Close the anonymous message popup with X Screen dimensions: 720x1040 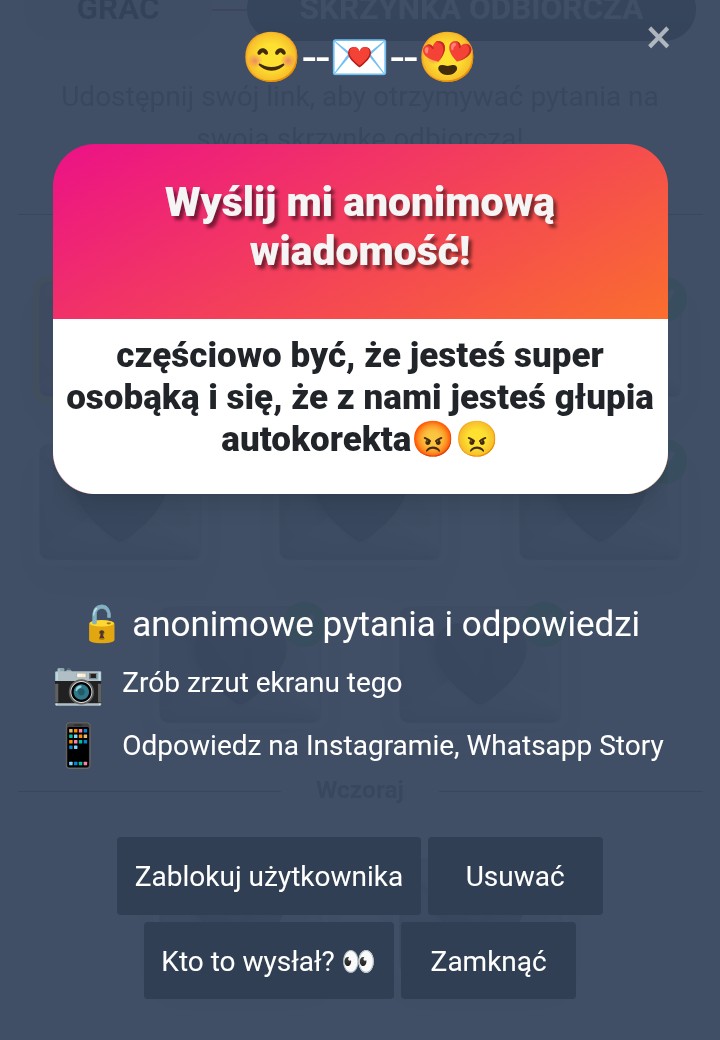(658, 38)
